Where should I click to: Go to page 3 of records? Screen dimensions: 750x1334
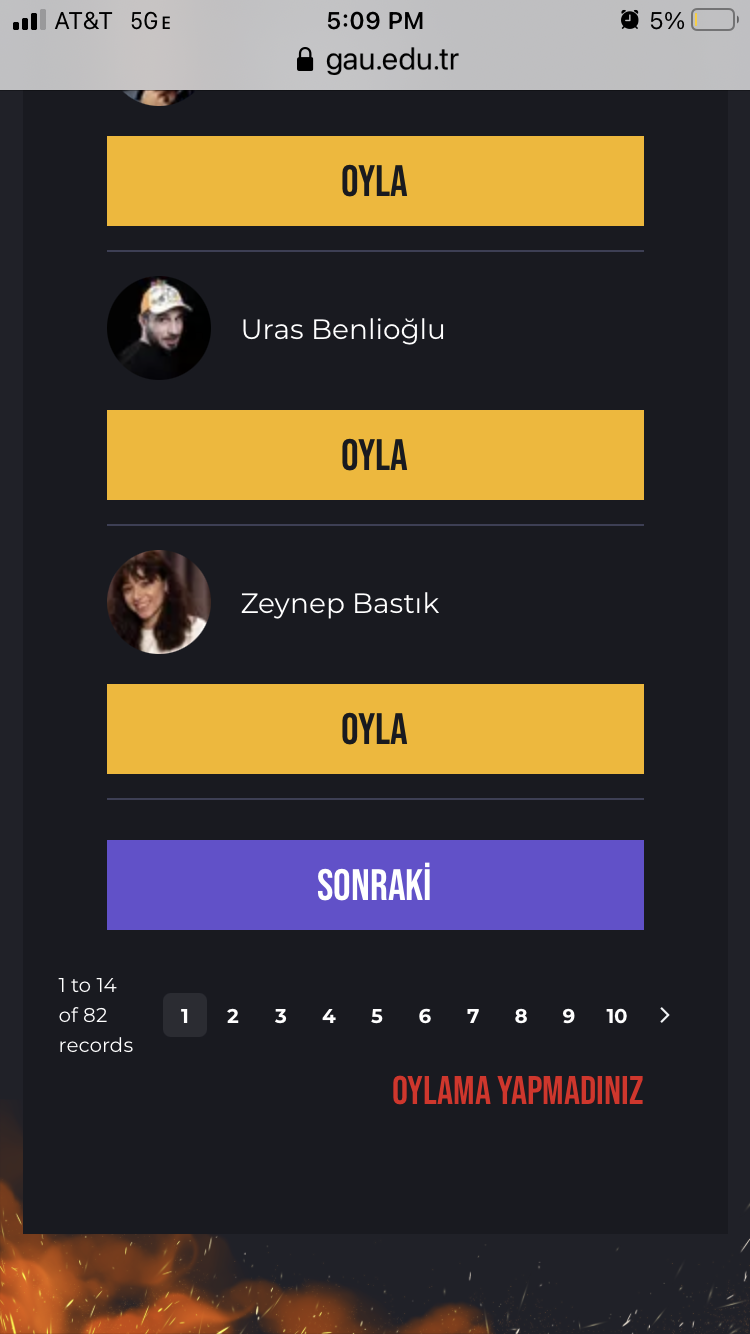pos(281,1016)
